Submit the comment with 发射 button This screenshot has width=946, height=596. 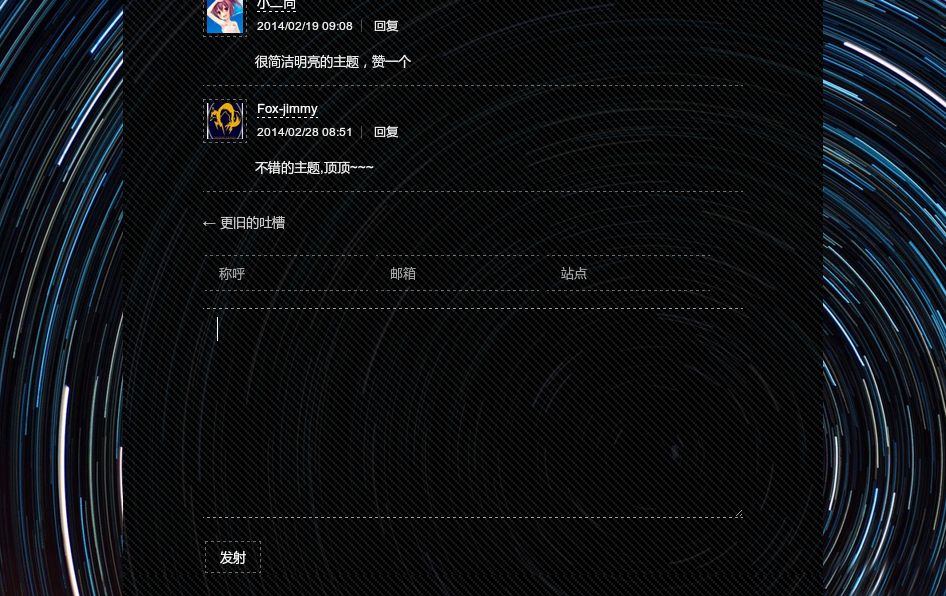233,558
